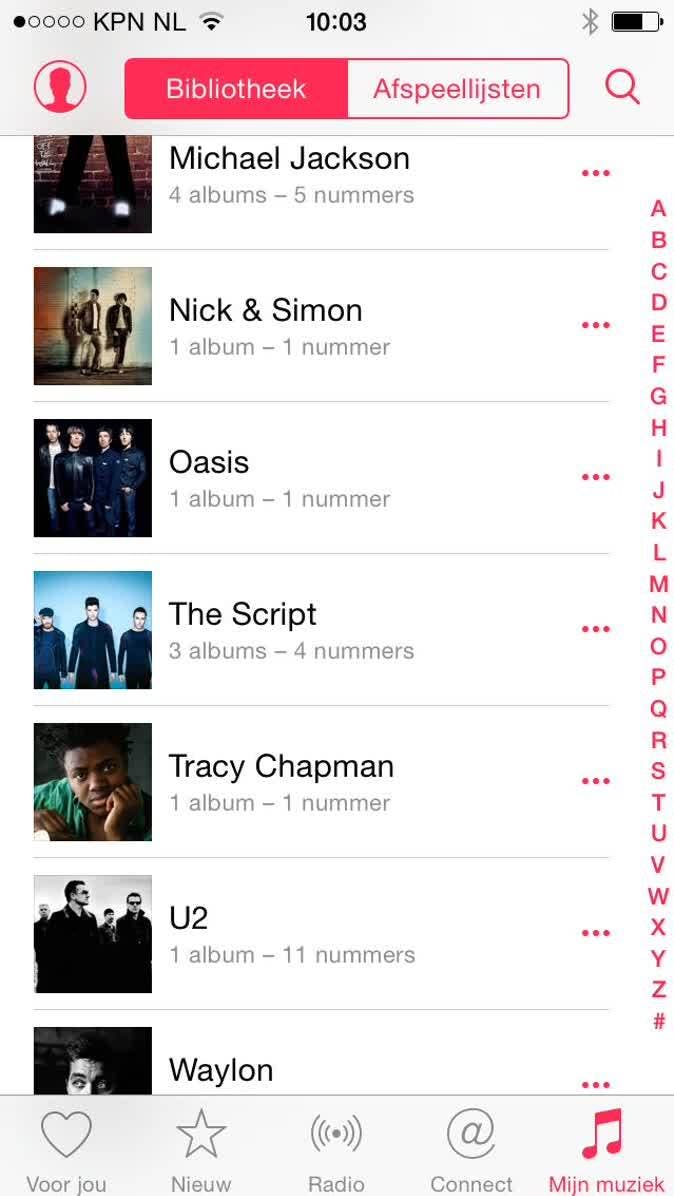Show more options for Nick & Simon
674x1196 pixels.
click(x=595, y=326)
